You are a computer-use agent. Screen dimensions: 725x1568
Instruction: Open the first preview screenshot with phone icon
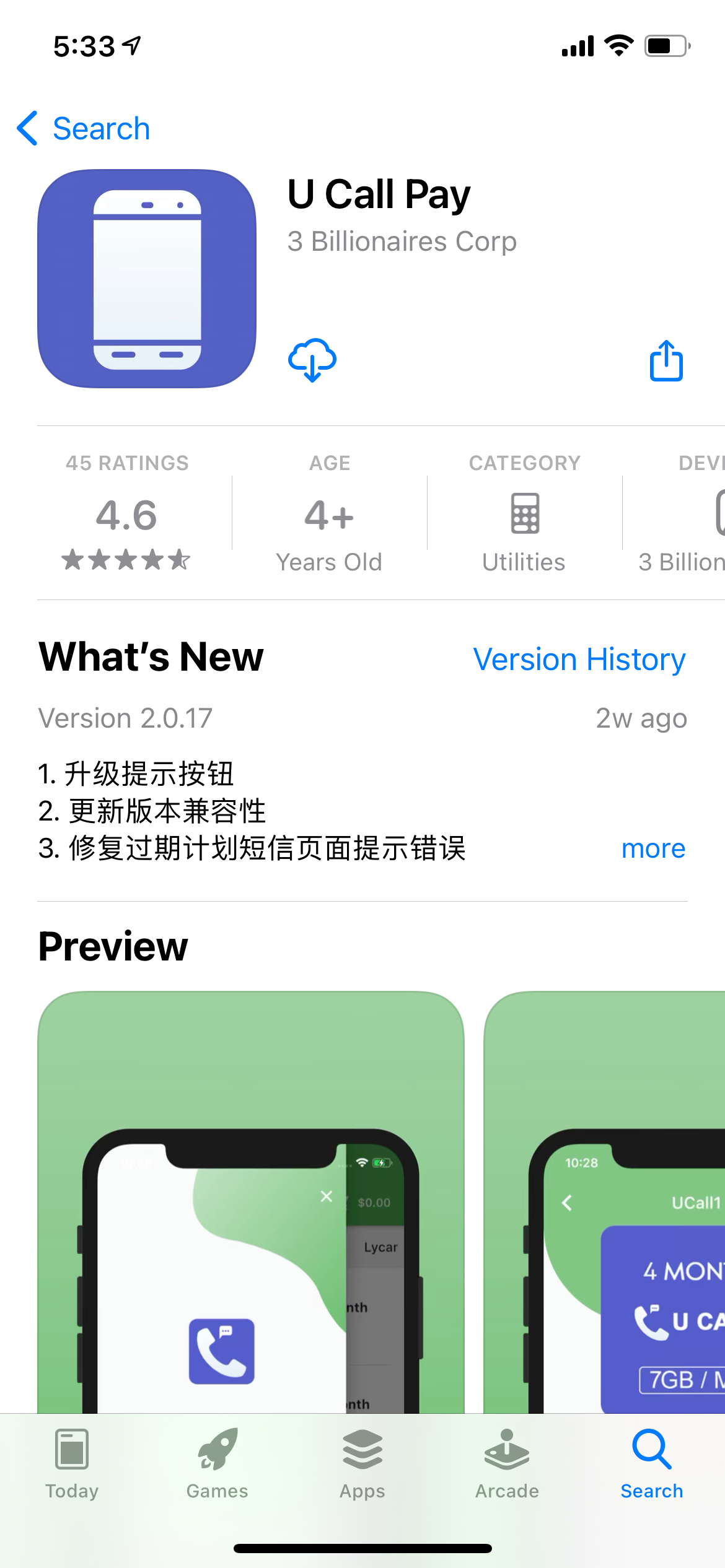(x=251, y=1201)
